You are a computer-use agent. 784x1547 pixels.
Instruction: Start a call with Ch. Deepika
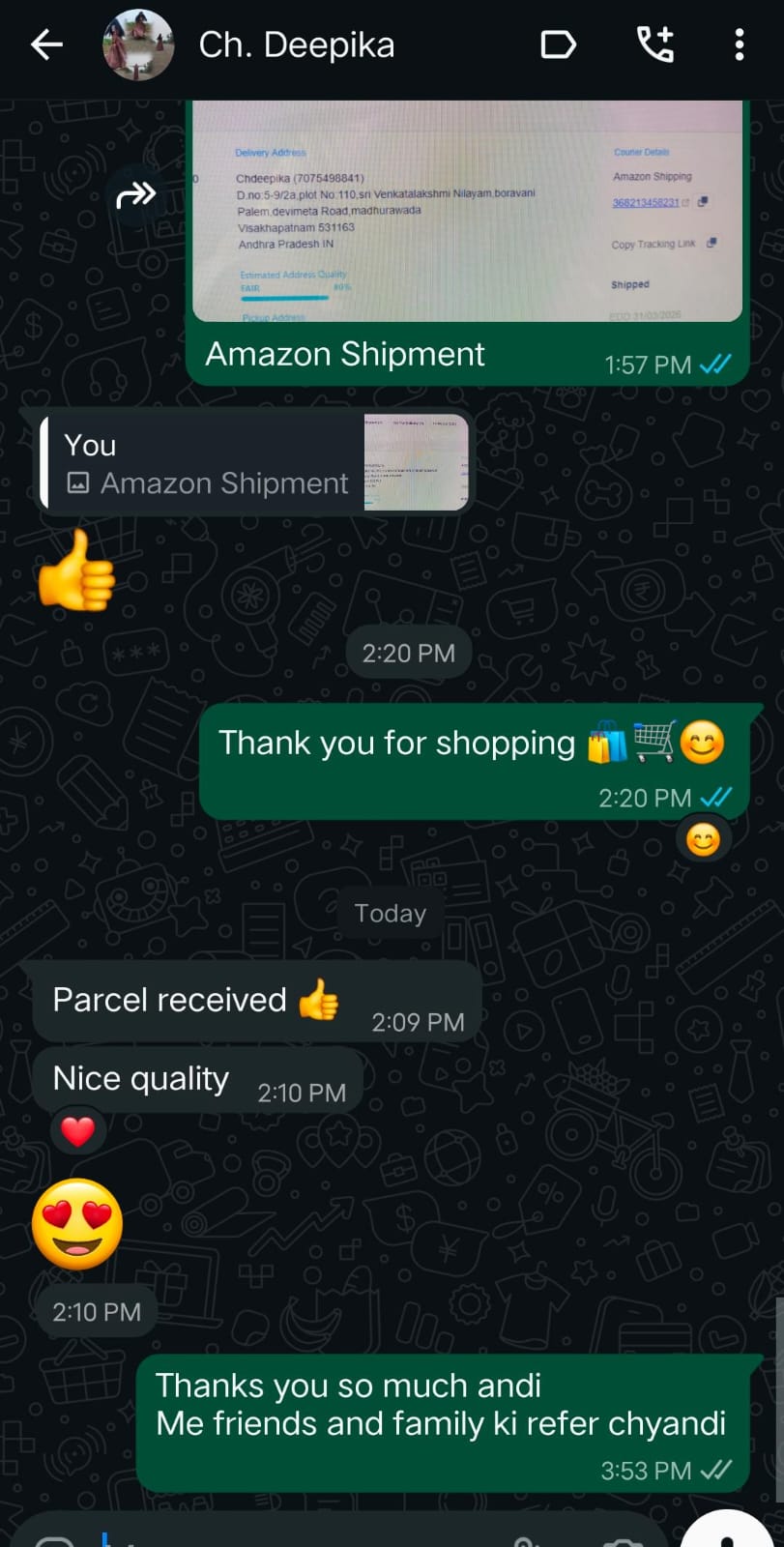point(654,44)
